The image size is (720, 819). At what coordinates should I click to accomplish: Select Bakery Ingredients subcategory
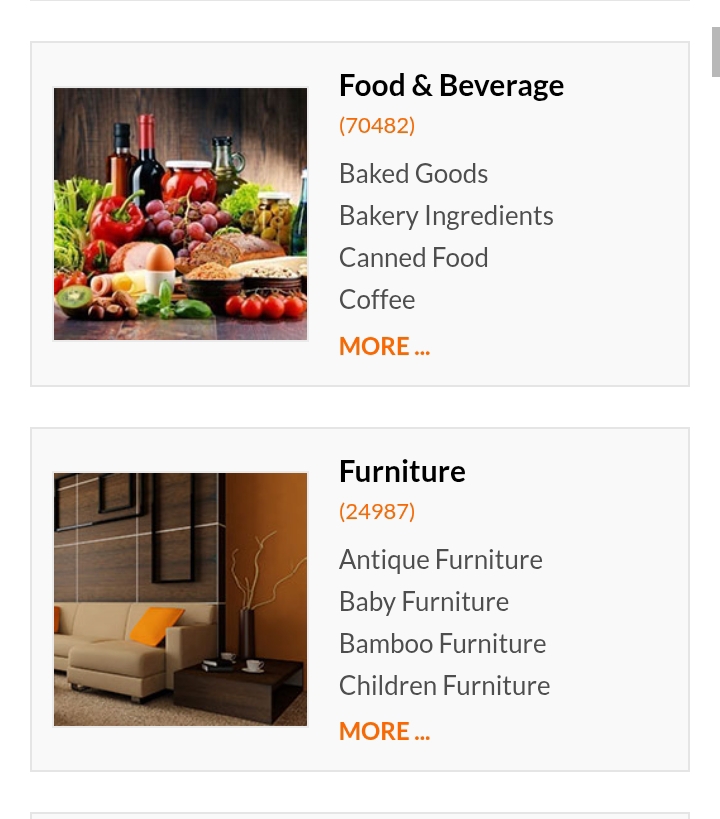(446, 216)
